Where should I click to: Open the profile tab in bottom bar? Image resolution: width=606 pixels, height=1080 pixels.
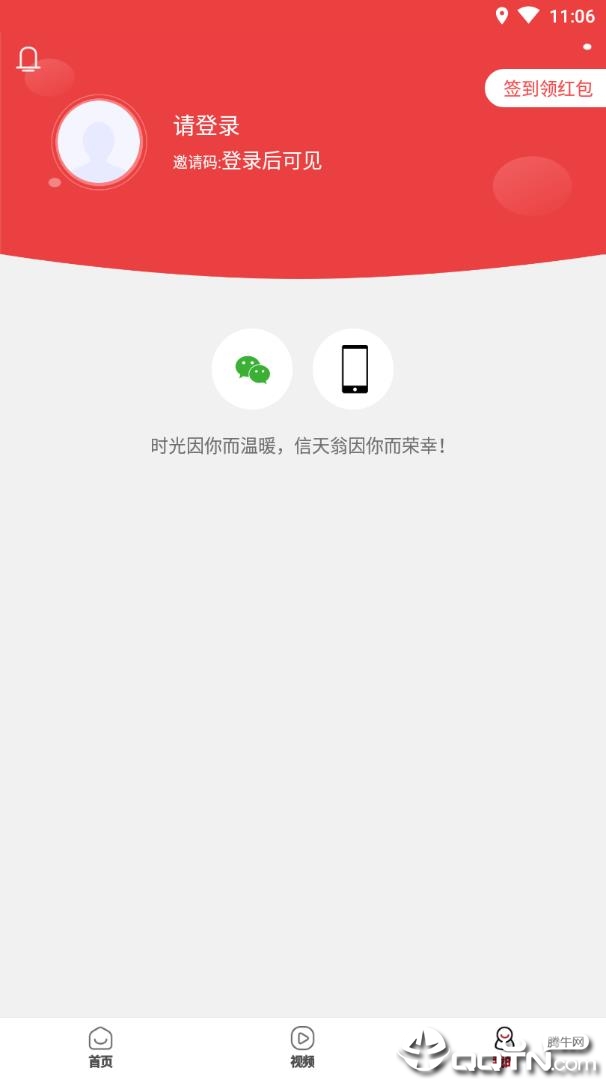504,1047
